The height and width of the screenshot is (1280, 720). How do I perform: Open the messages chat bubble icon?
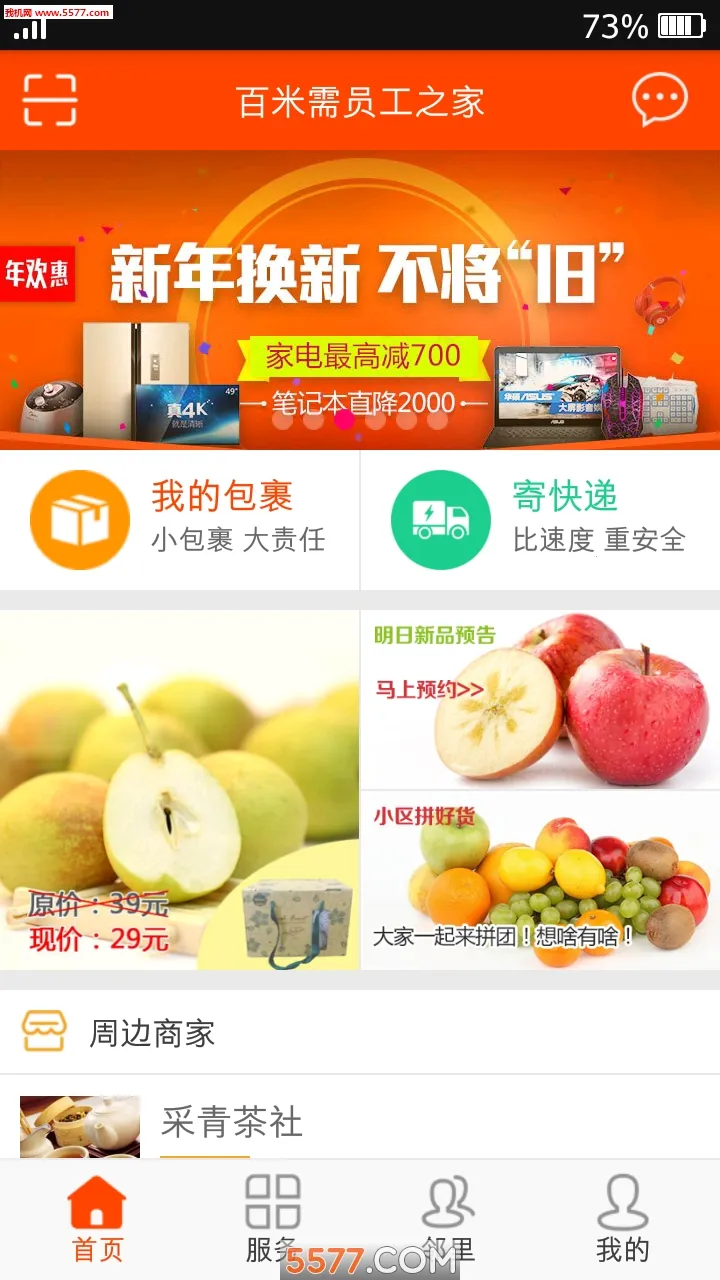pos(660,100)
